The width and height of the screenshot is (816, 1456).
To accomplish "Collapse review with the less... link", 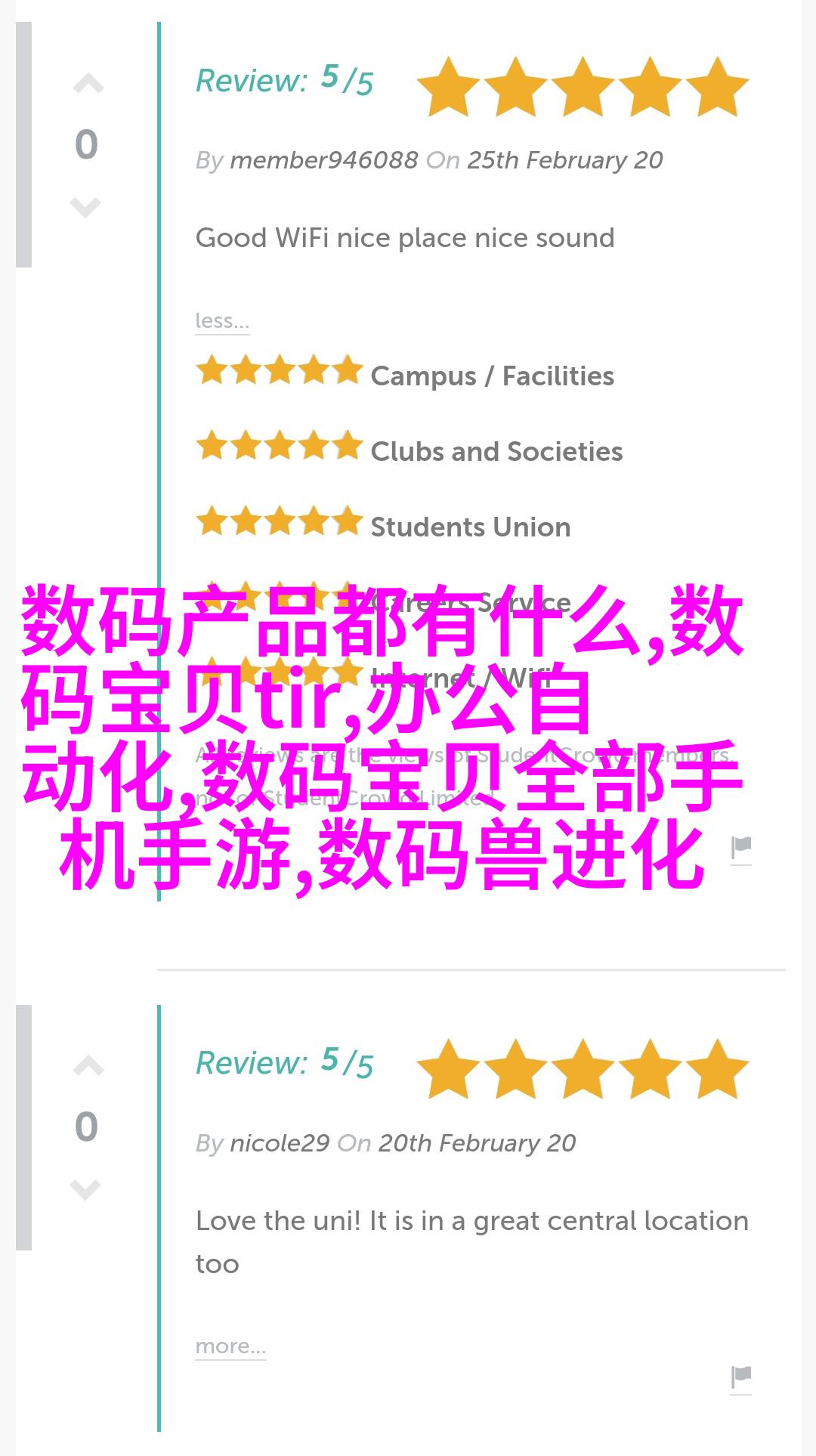I will (221, 320).
